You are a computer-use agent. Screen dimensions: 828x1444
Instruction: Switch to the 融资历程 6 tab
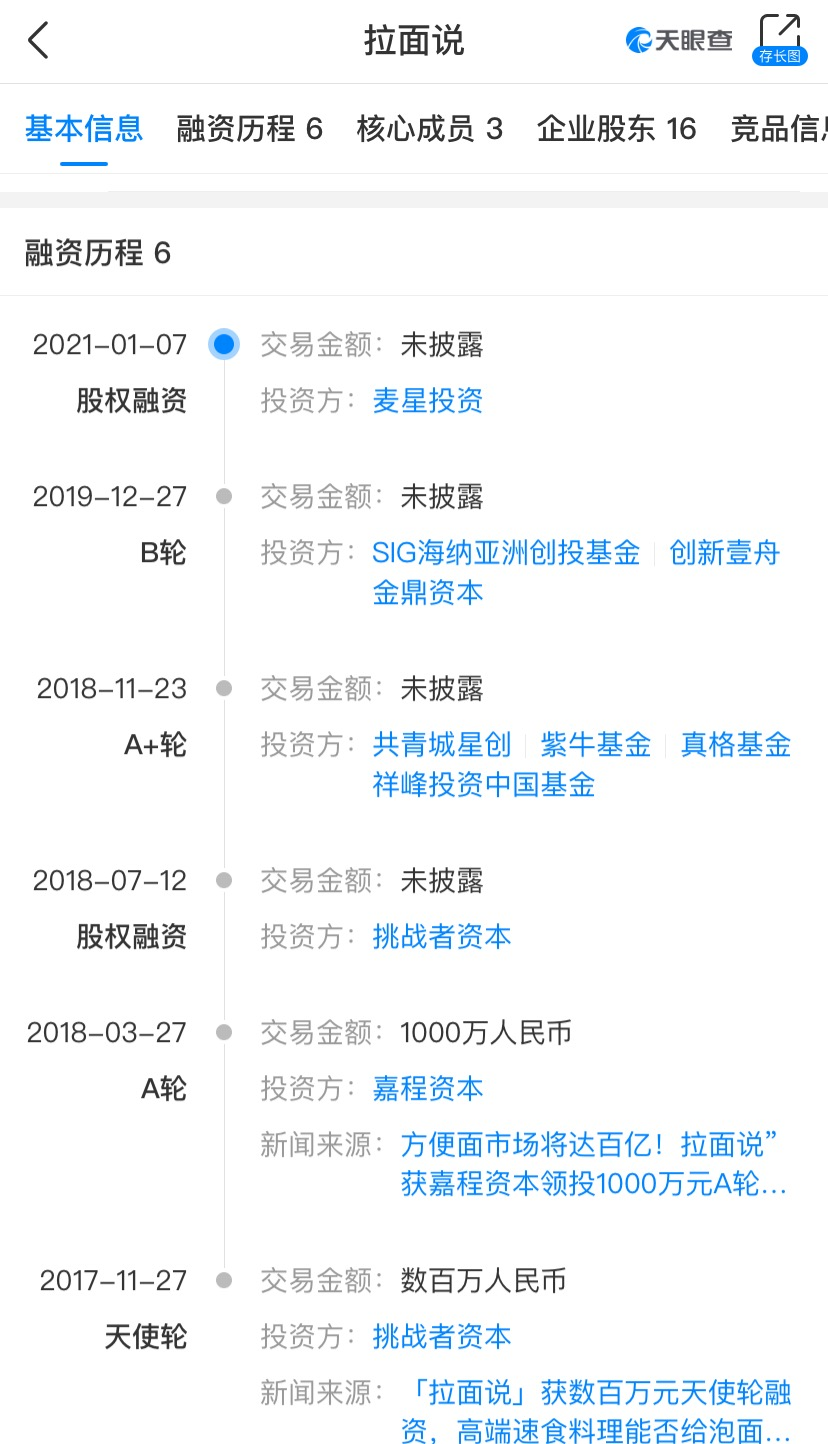pyautogui.click(x=249, y=129)
